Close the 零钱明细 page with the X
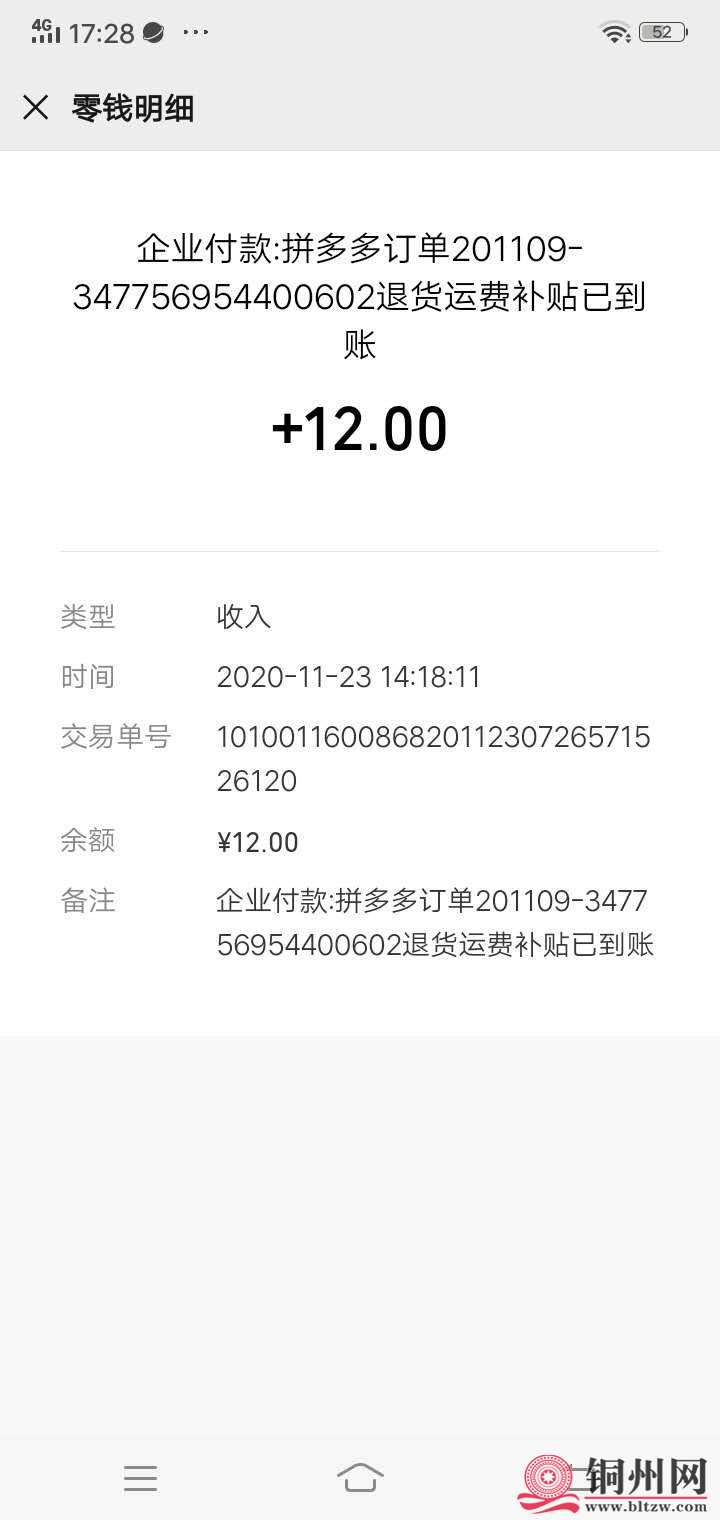Viewport: 720px width, 1520px height. [36, 108]
